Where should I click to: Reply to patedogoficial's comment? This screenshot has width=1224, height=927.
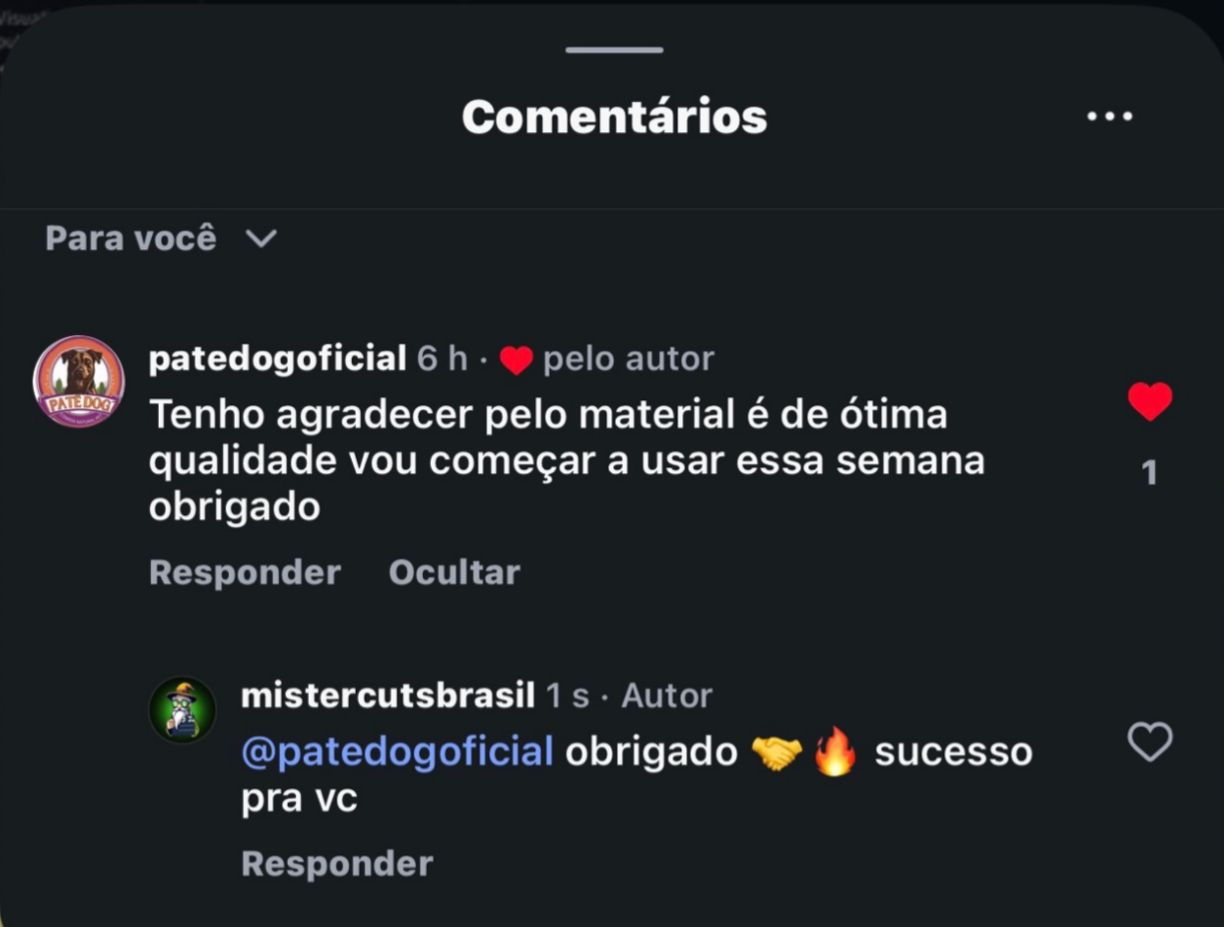pos(244,572)
